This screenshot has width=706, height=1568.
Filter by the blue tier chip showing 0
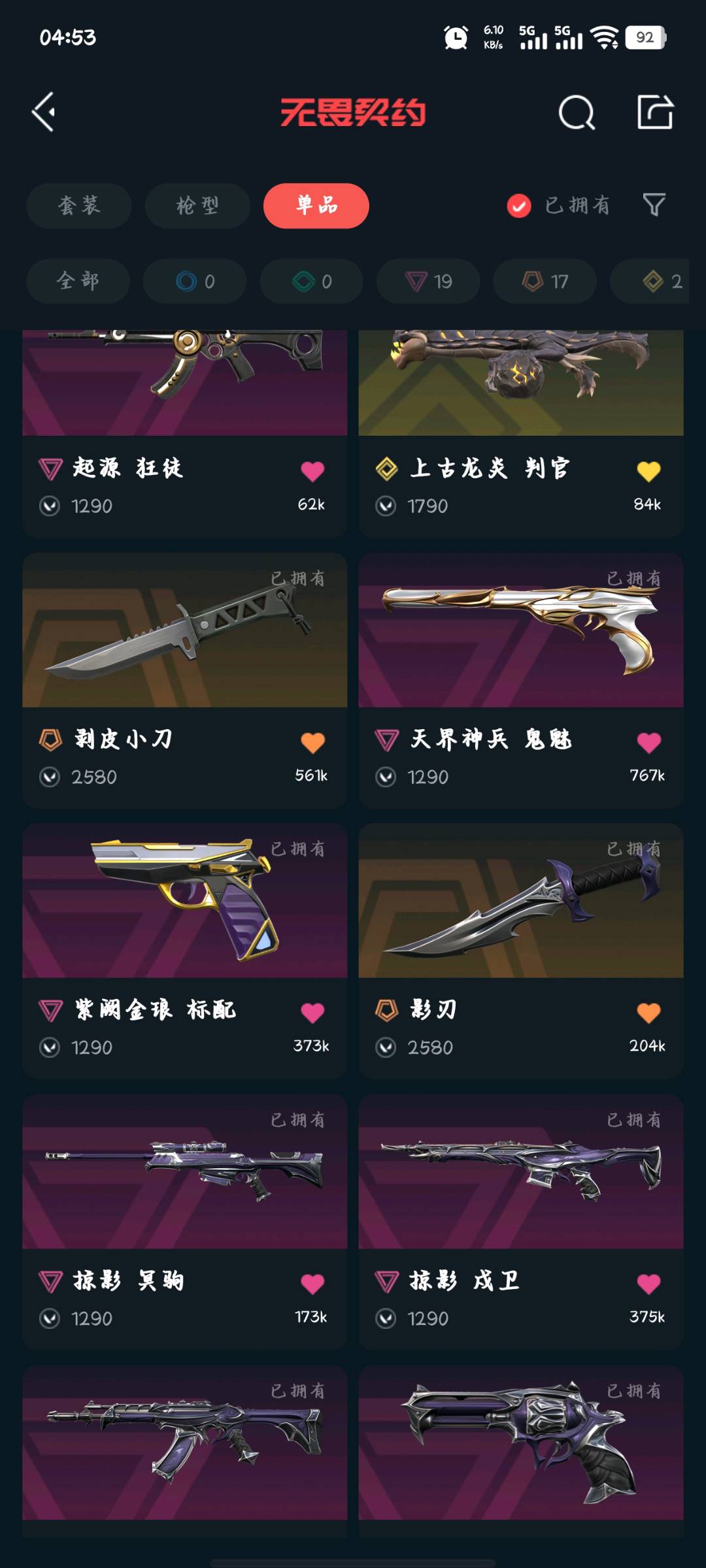tap(195, 281)
